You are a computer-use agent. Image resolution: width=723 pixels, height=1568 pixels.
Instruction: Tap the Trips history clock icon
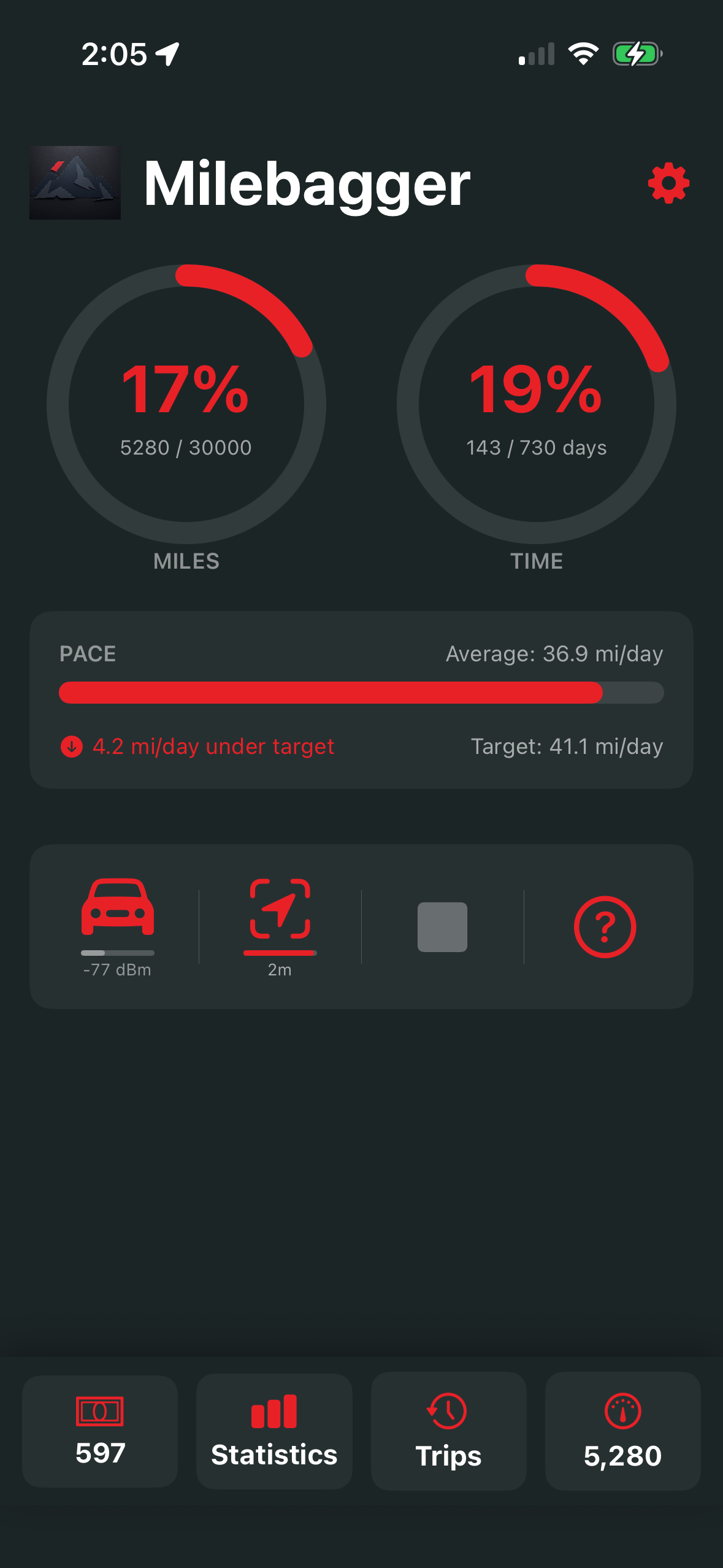[448, 1410]
